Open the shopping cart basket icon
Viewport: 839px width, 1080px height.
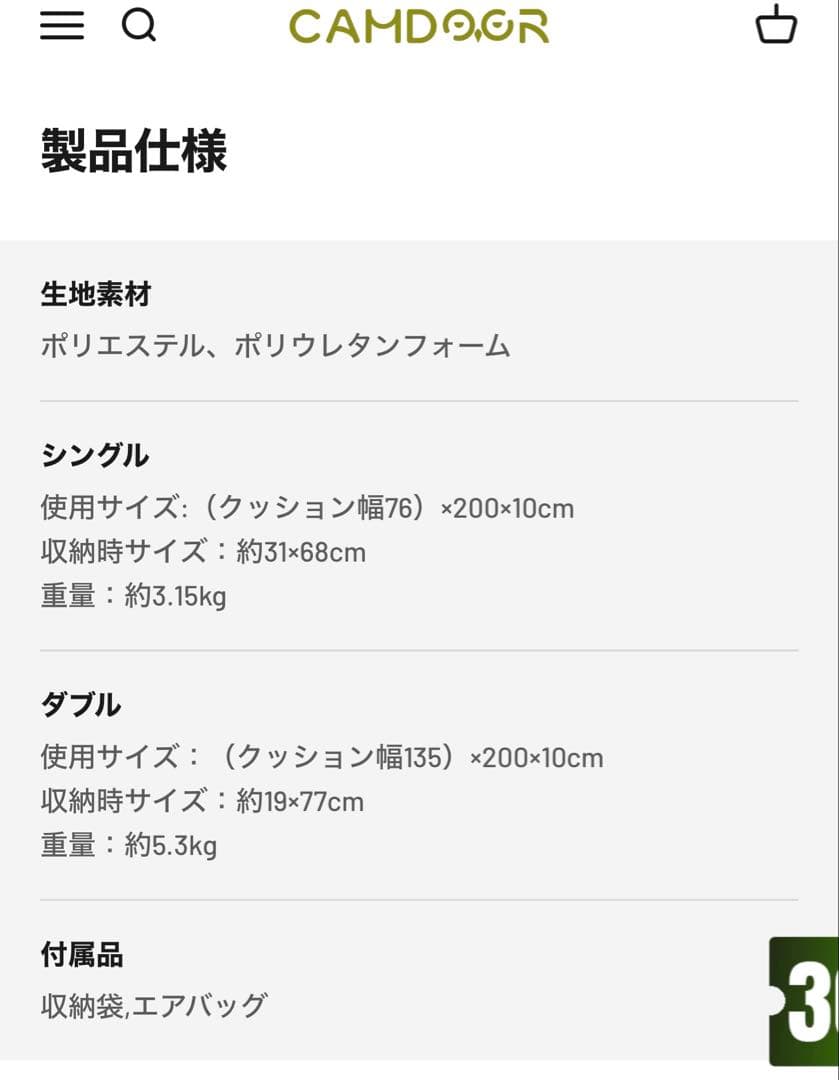pos(777,25)
